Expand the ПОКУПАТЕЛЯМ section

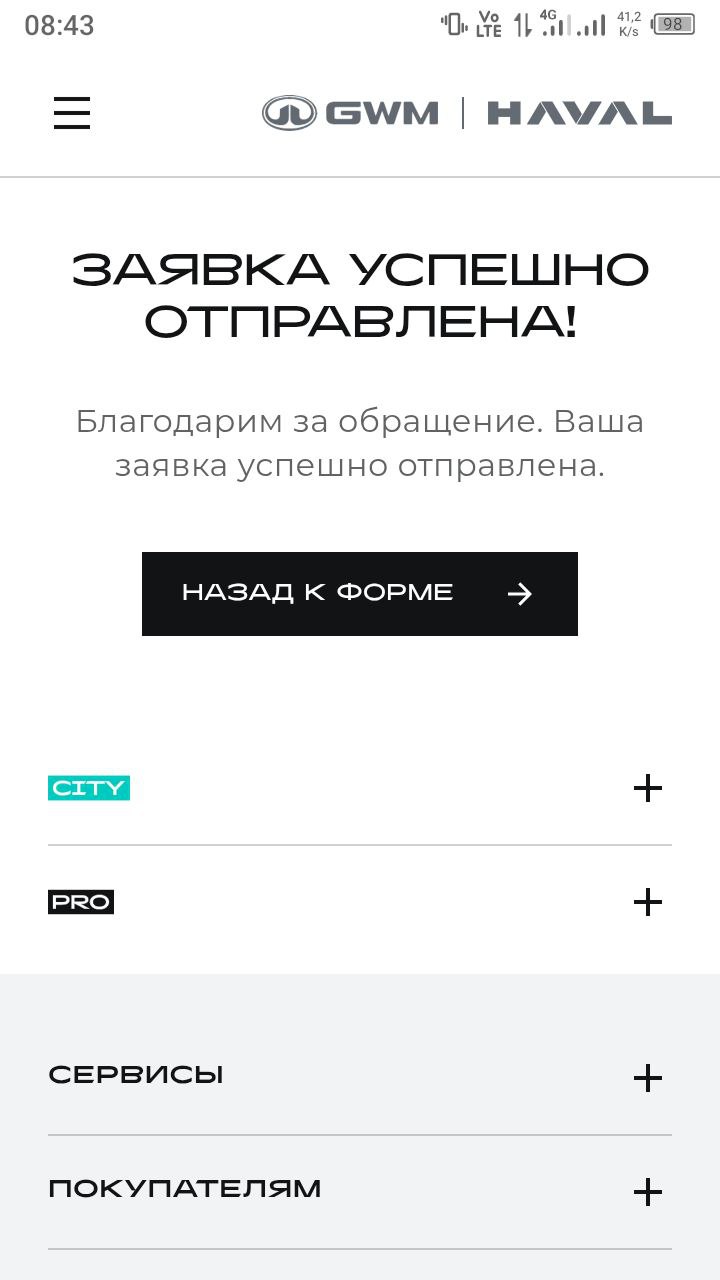tap(360, 1191)
